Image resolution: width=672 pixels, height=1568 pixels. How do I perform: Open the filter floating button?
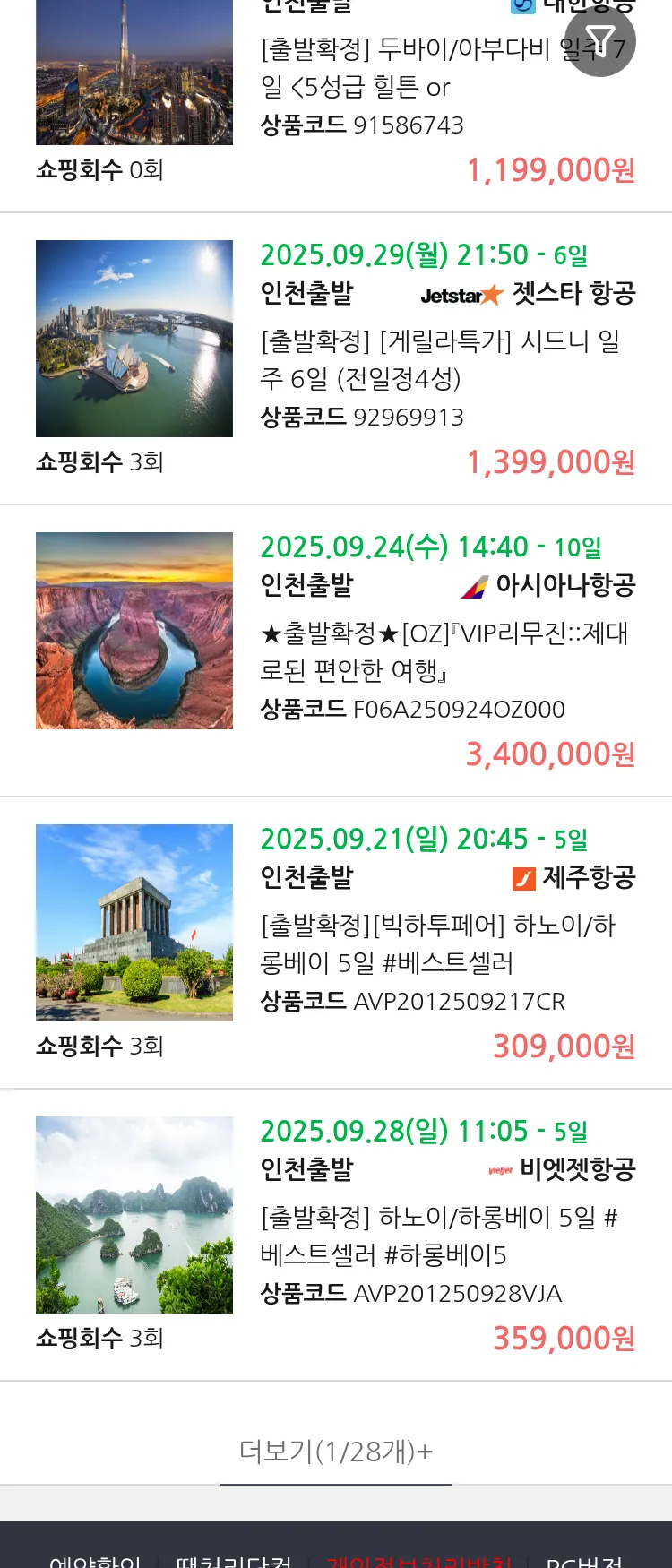tap(600, 41)
